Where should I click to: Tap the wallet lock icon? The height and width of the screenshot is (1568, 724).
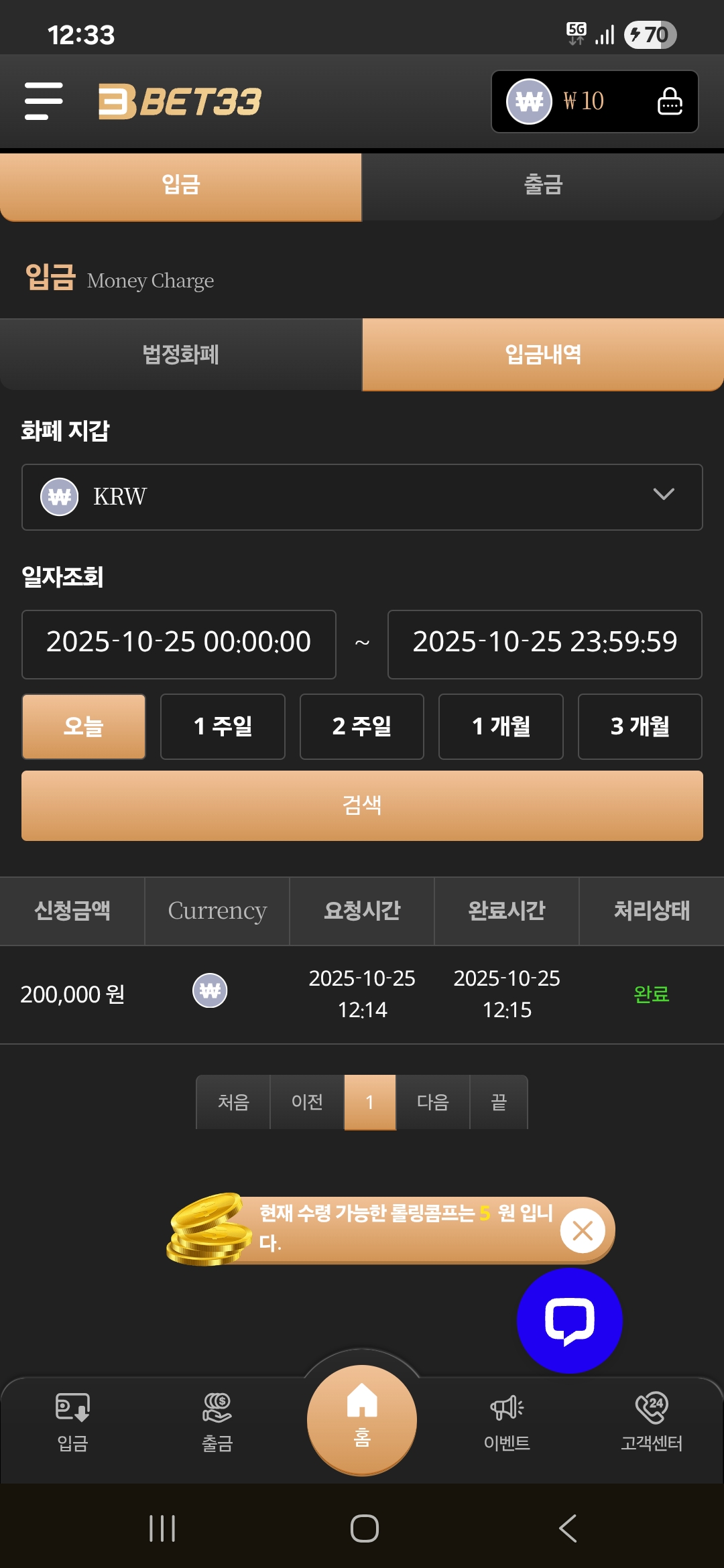click(x=670, y=101)
